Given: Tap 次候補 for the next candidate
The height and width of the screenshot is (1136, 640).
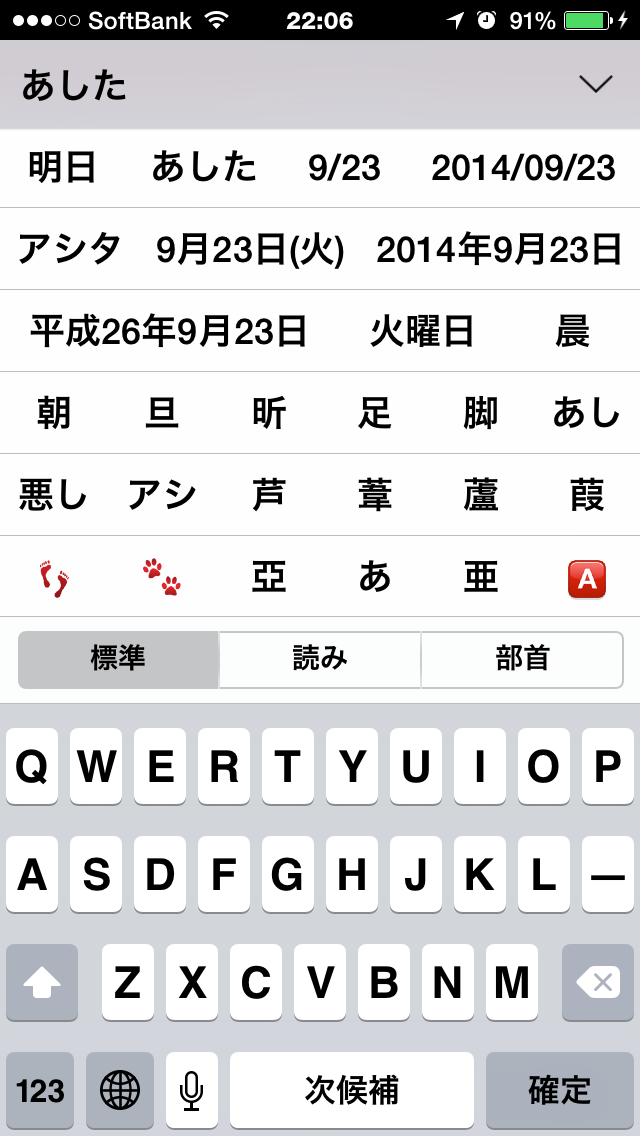Looking at the screenshot, I should (x=352, y=1090).
